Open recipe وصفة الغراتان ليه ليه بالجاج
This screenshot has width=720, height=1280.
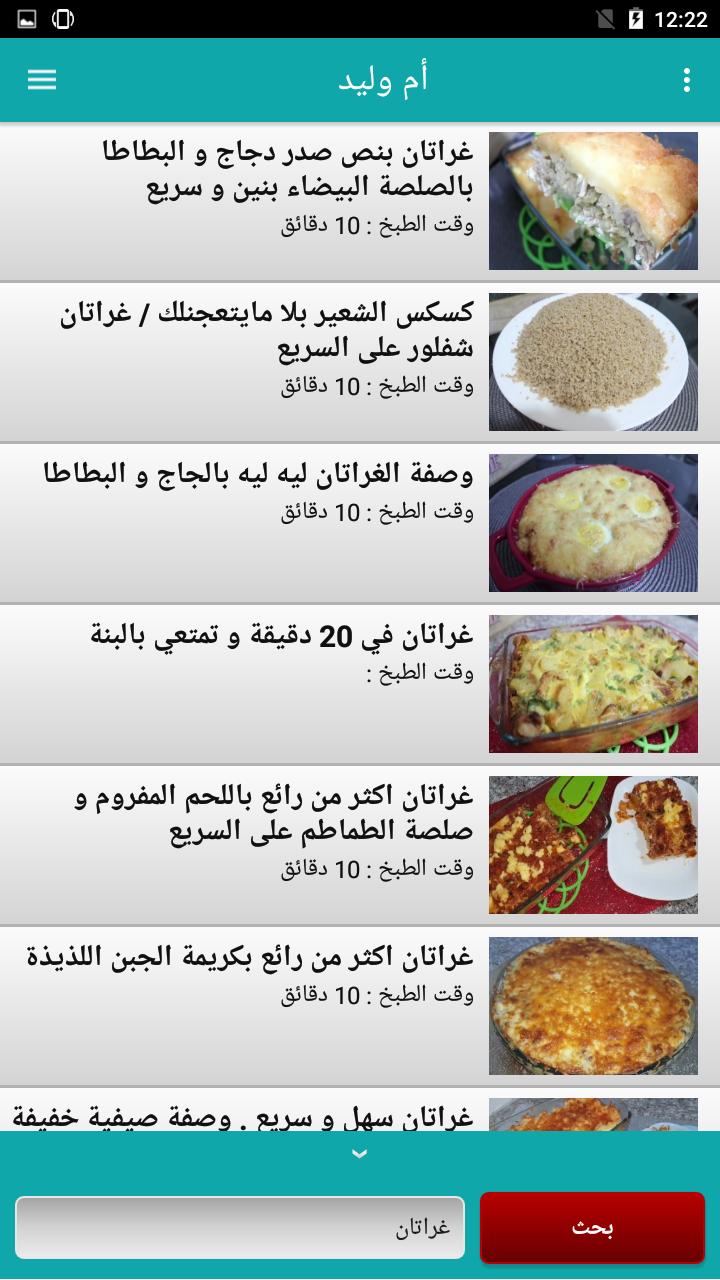click(x=360, y=524)
